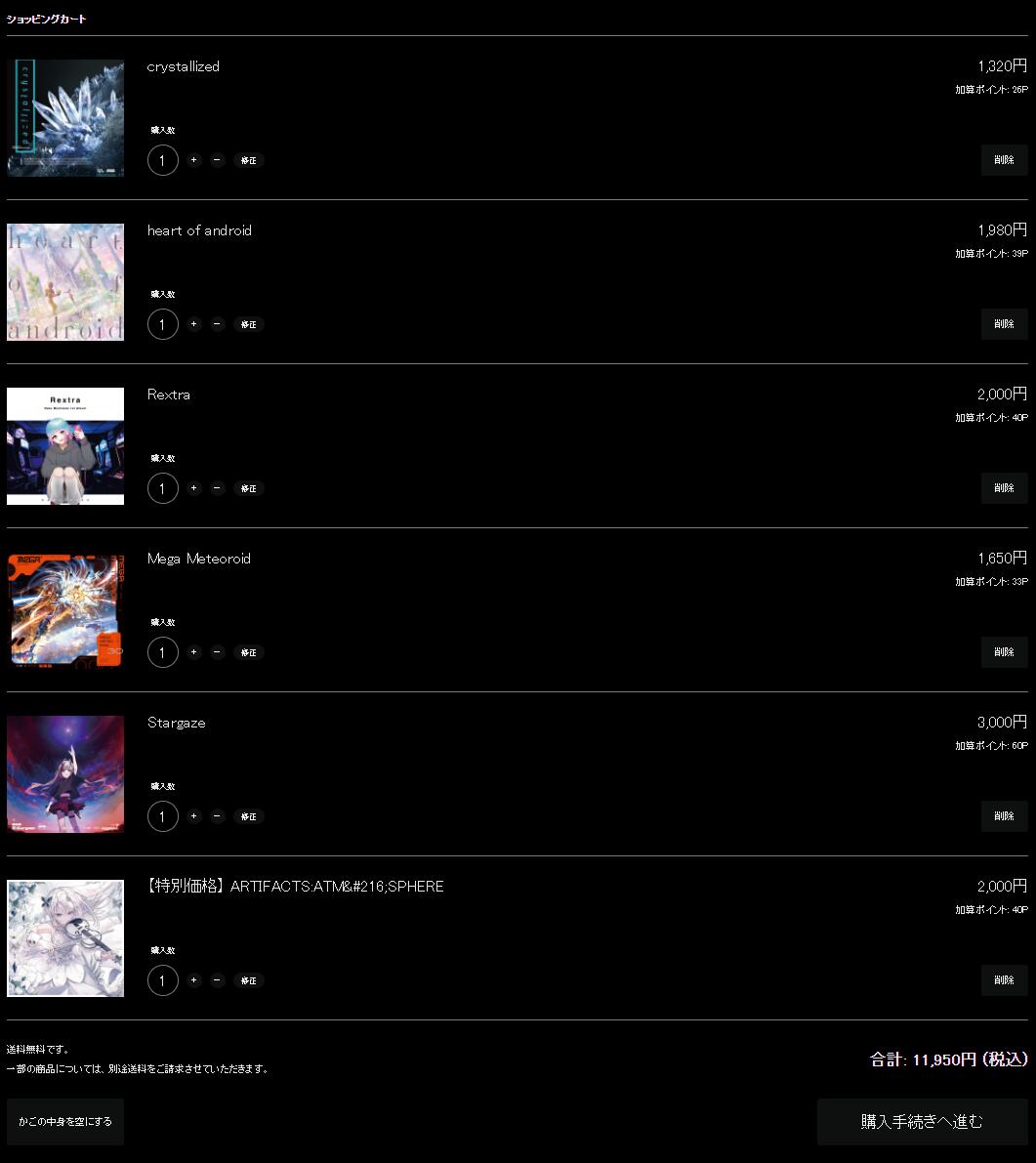Increase quantity of Mega Meteoroid

pos(194,652)
